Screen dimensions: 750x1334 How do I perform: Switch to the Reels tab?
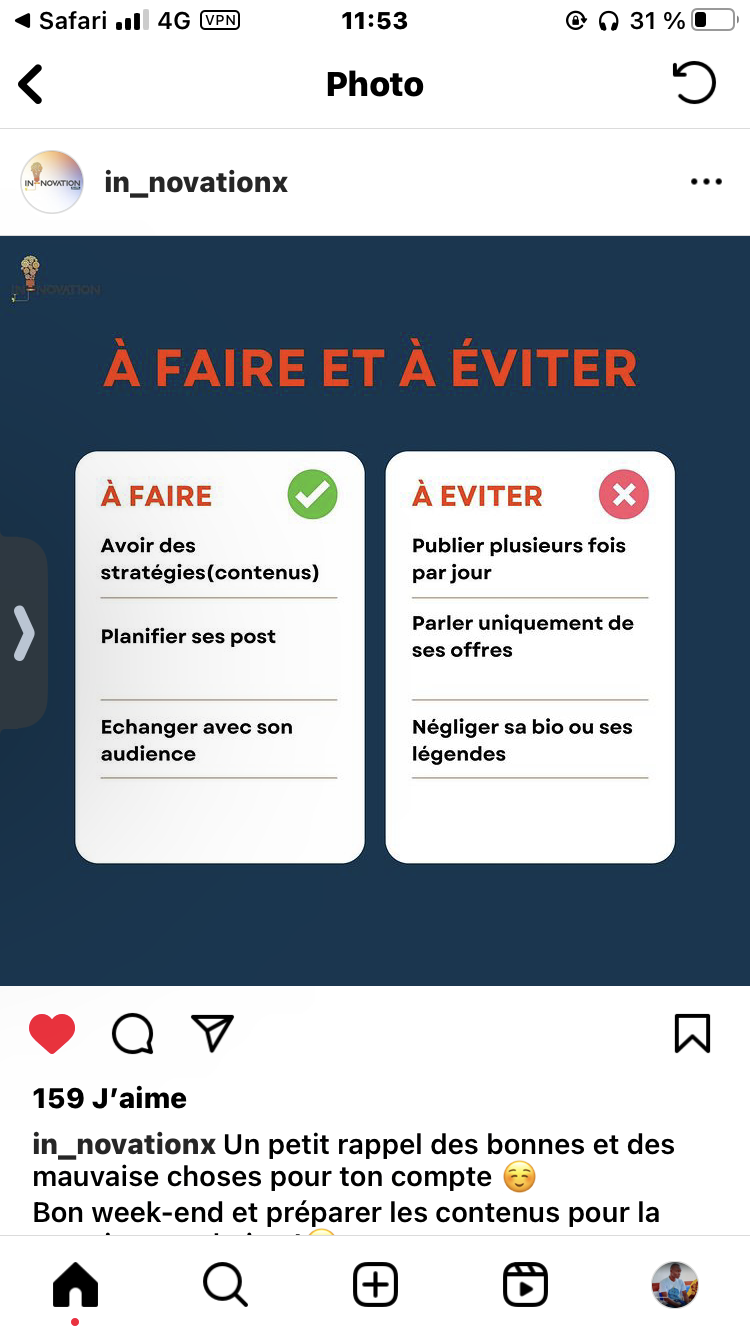point(525,1285)
